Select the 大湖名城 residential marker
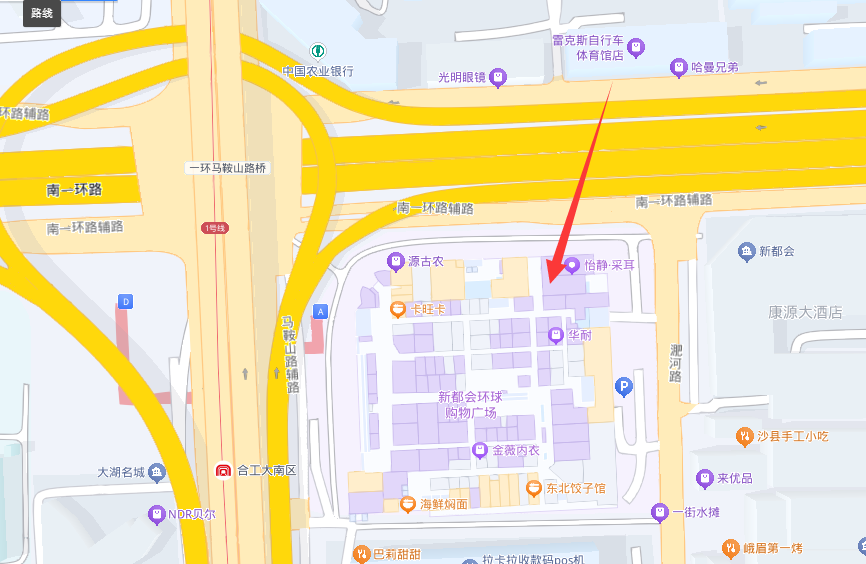This screenshot has width=866, height=564. [x=157, y=472]
